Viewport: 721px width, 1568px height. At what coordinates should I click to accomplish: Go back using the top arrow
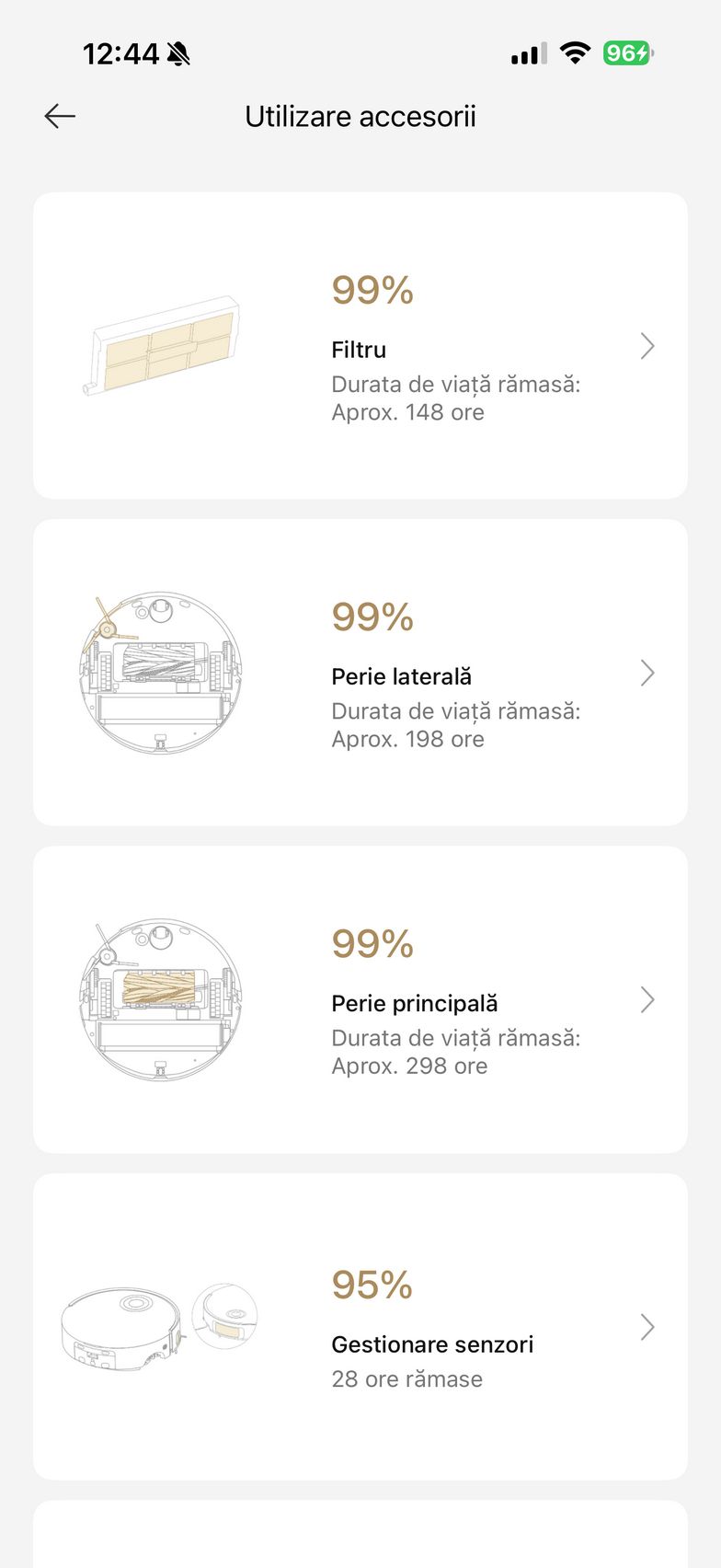click(60, 116)
